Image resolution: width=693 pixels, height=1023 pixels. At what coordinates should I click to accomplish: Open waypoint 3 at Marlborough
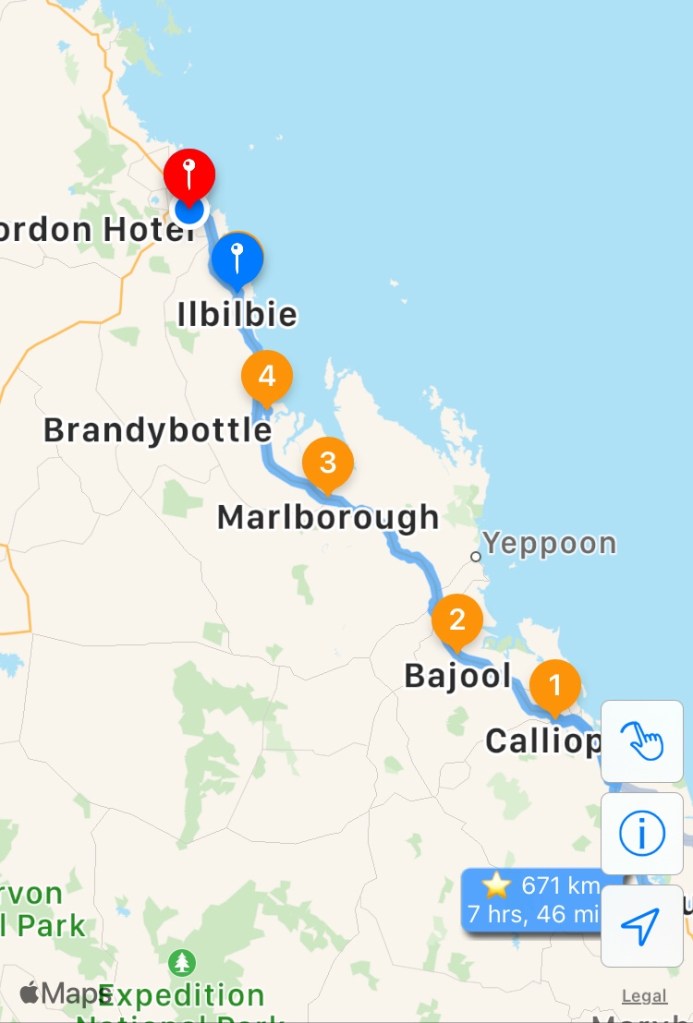[327, 462]
